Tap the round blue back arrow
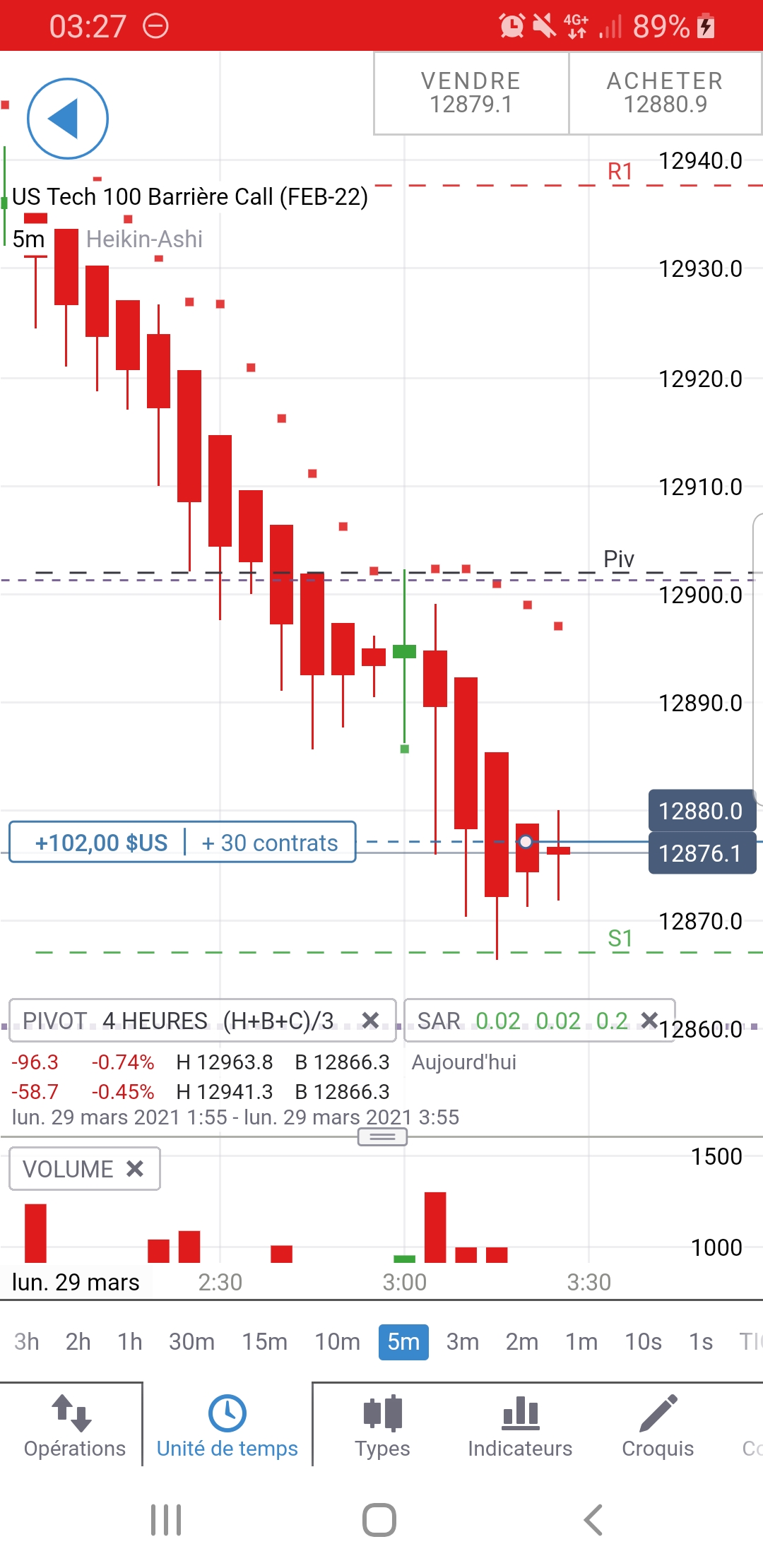The image size is (763, 1568). tap(68, 119)
